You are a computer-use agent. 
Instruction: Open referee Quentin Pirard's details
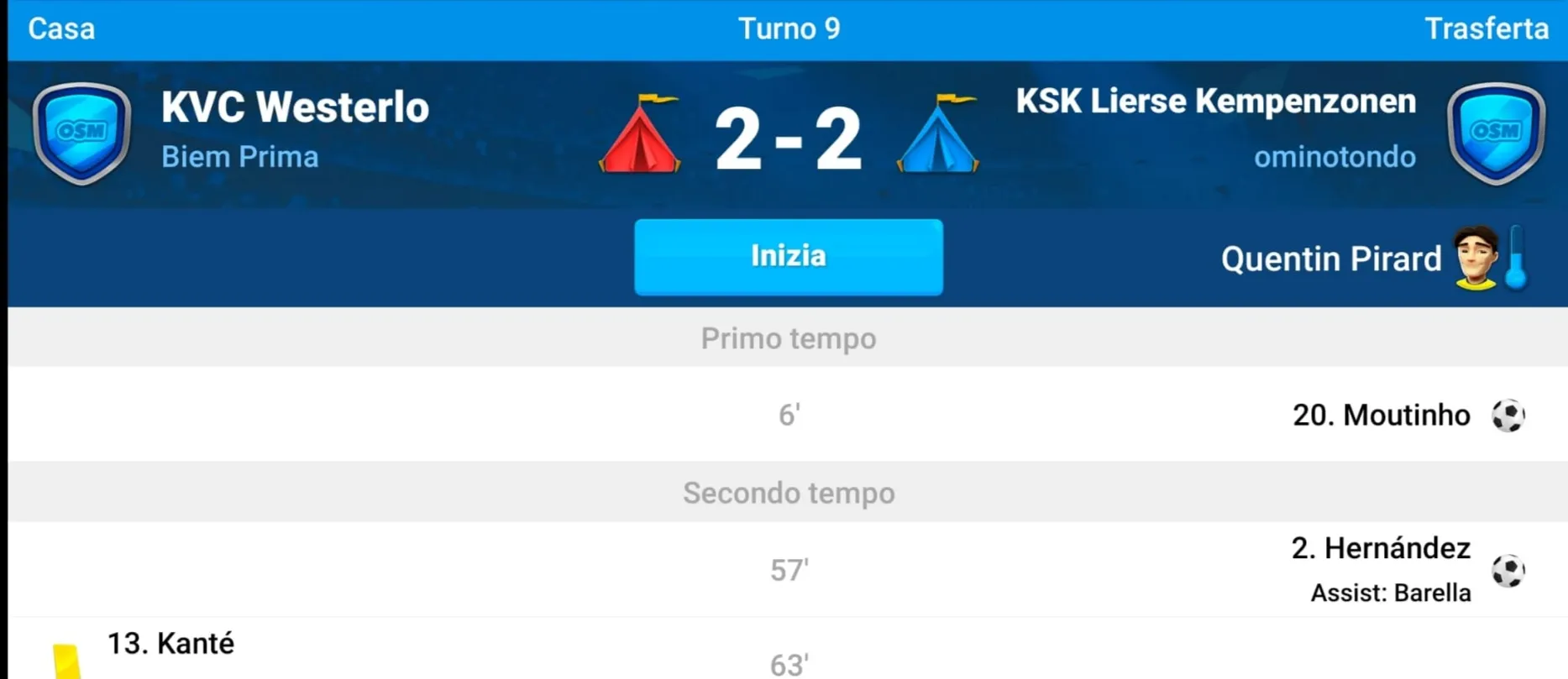click(1331, 259)
